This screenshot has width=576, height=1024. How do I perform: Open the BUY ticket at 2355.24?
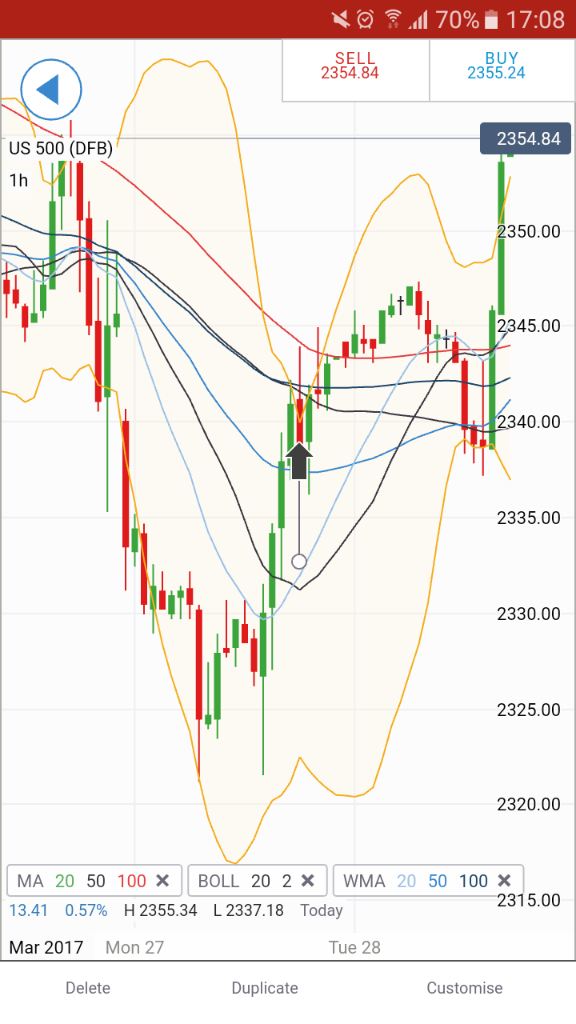coord(503,71)
